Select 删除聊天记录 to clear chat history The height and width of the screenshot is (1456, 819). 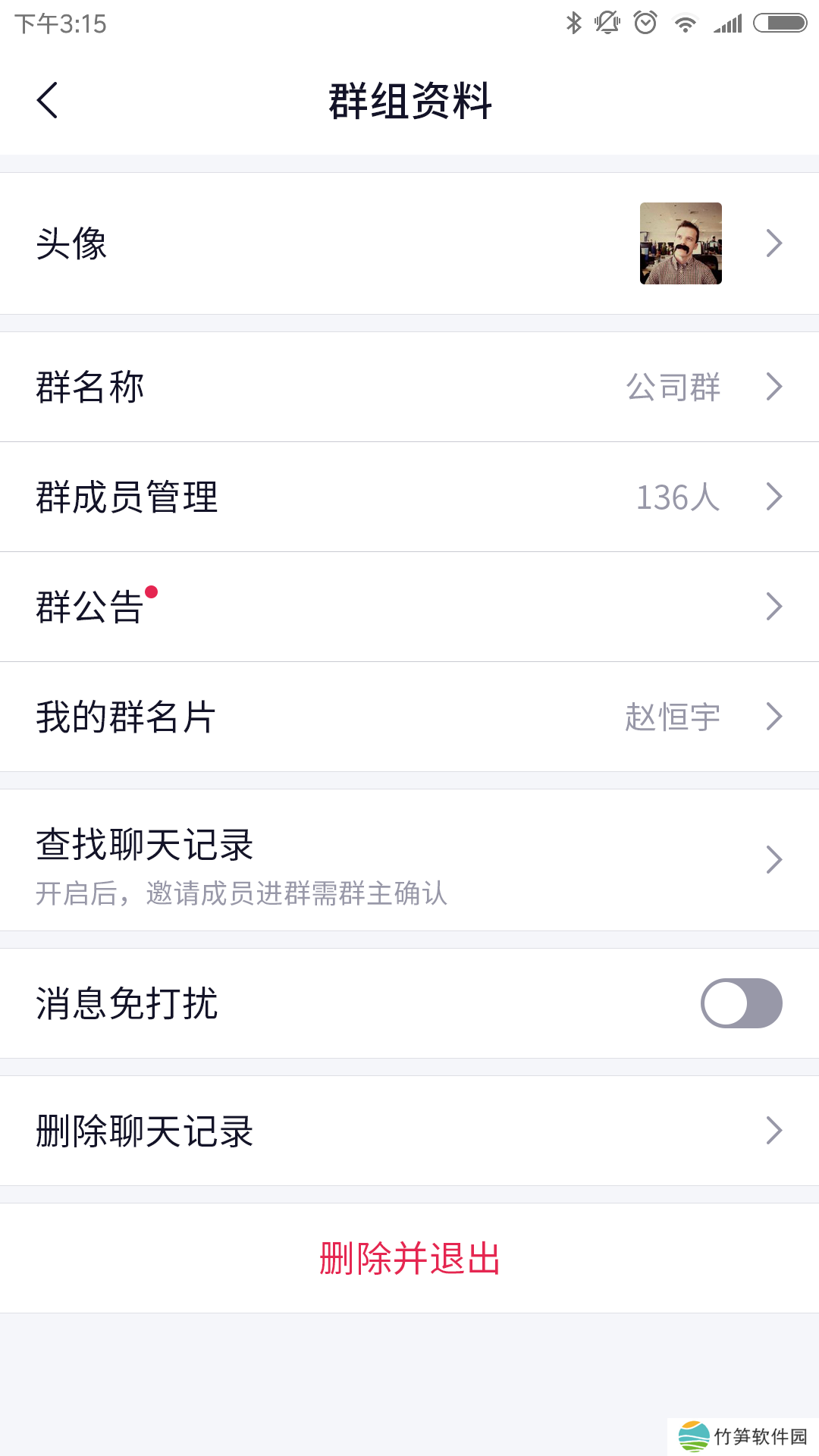409,1131
